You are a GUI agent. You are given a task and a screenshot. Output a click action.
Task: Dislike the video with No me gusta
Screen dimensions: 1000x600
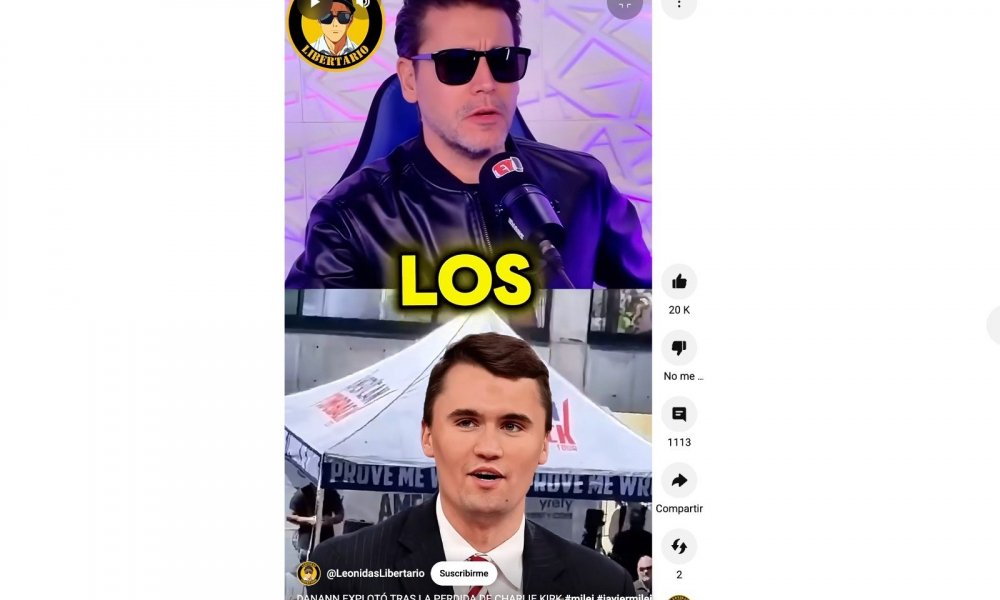(679, 348)
